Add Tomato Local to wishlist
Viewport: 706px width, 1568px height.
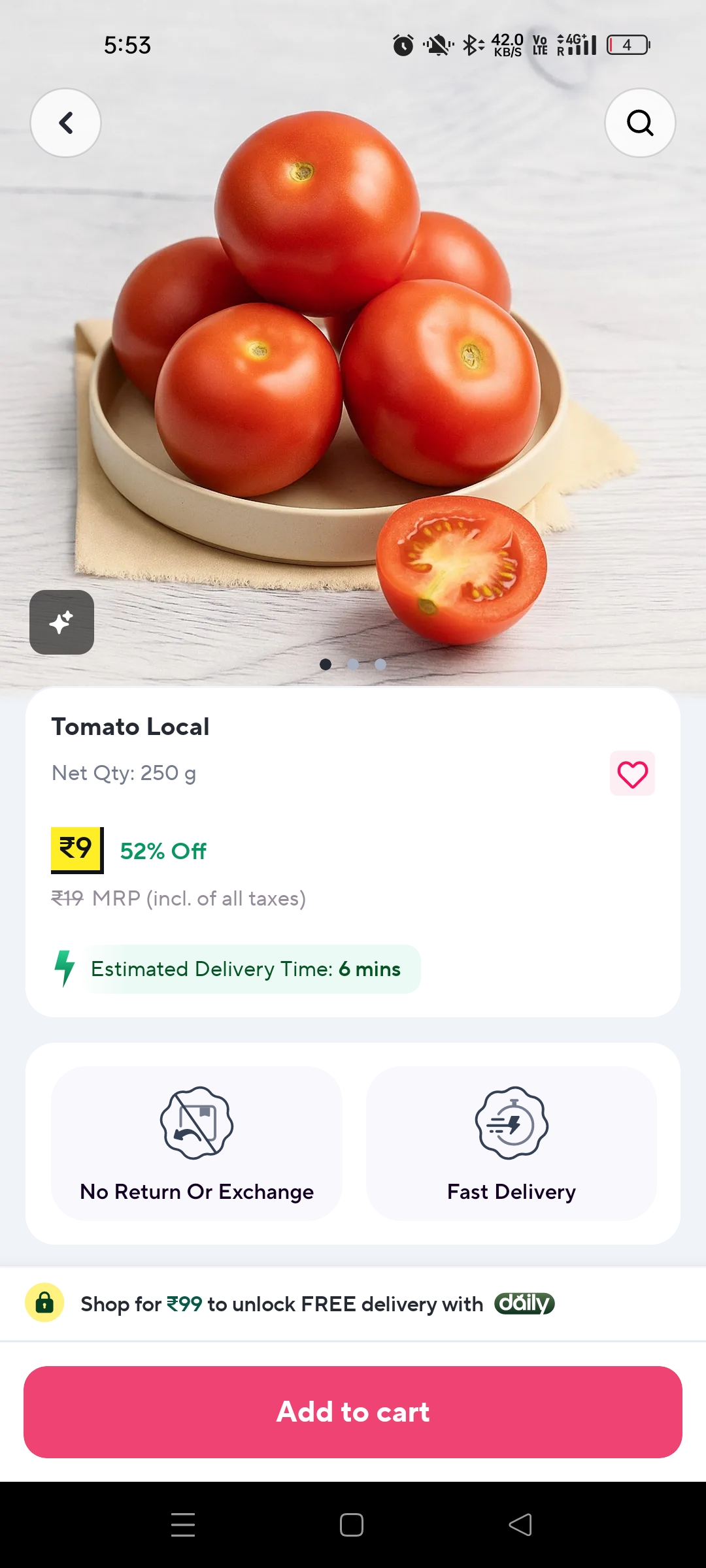click(x=632, y=774)
